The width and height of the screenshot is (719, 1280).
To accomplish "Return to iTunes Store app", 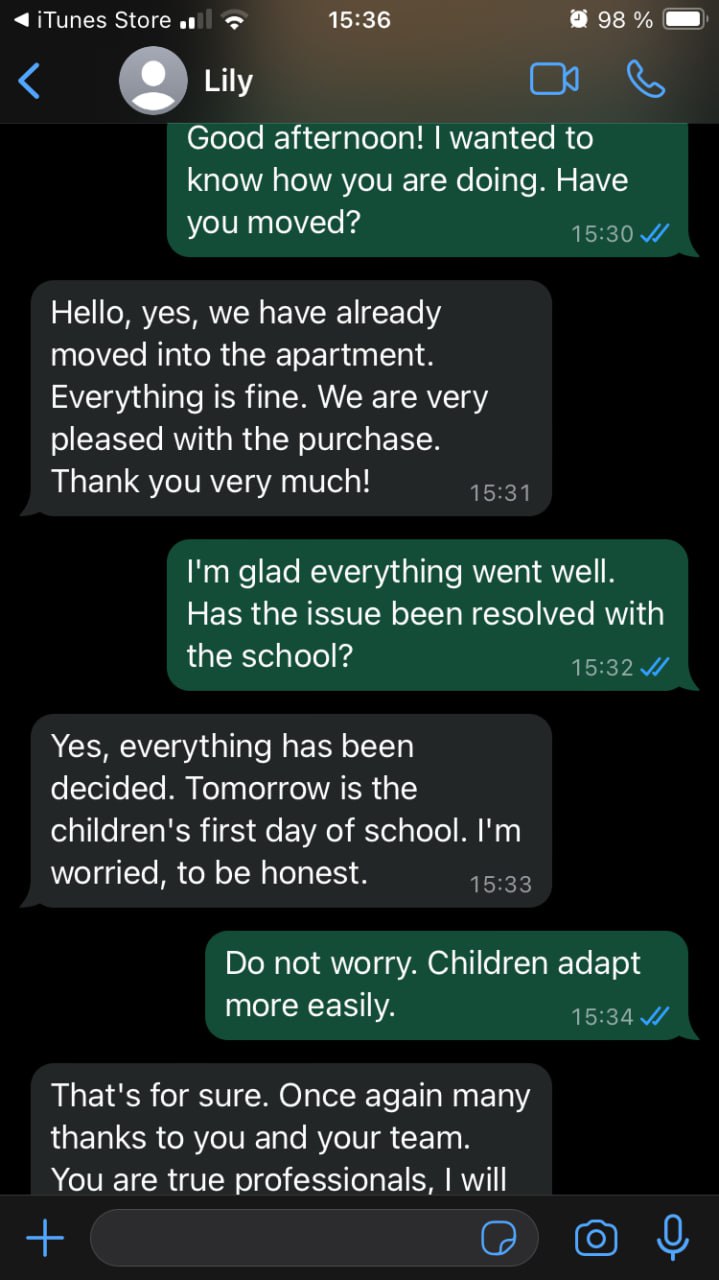I will 90,19.
